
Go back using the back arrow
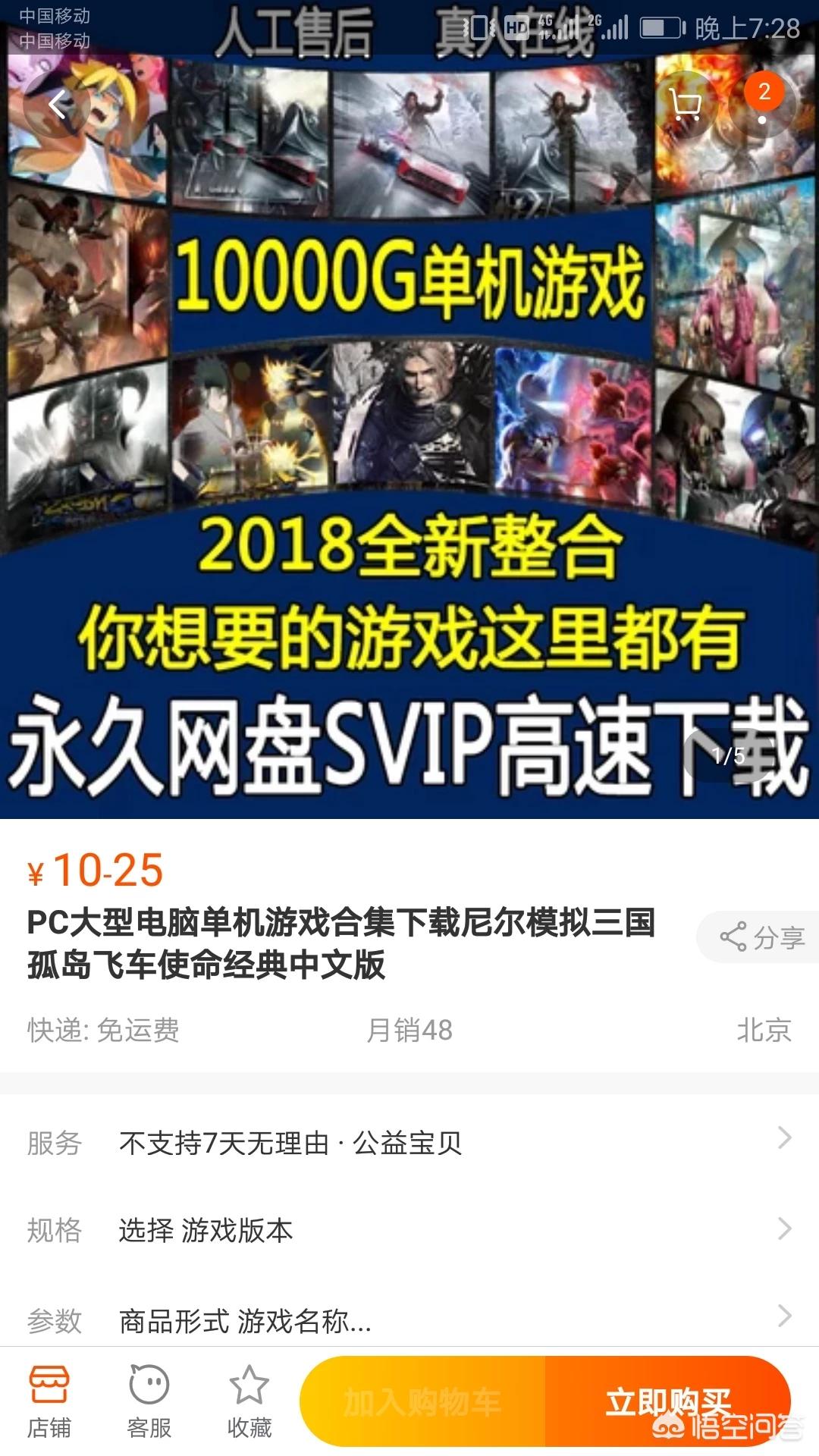point(57,105)
